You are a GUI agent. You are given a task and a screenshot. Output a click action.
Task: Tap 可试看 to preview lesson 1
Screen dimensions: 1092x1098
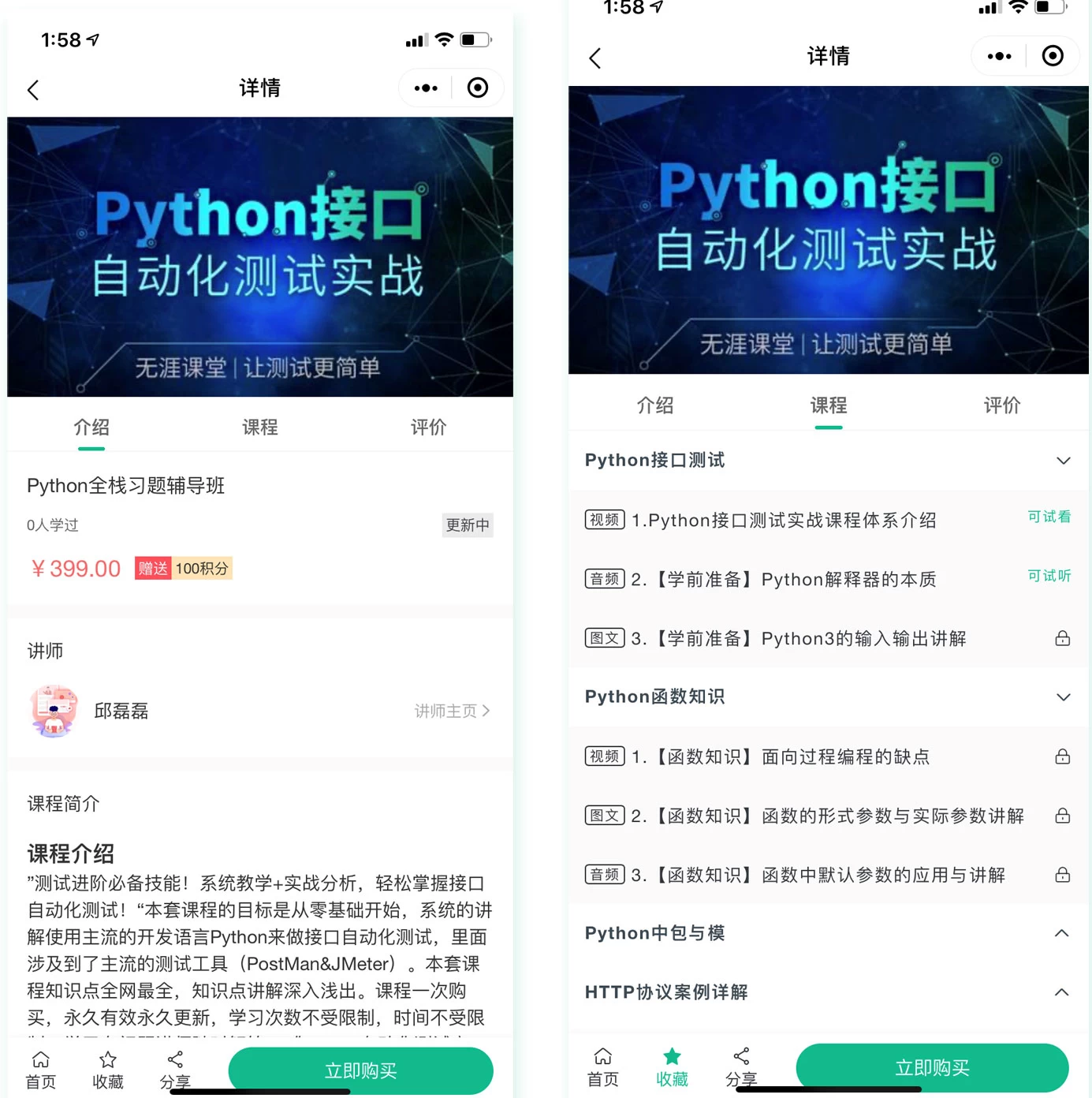pos(1049,517)
